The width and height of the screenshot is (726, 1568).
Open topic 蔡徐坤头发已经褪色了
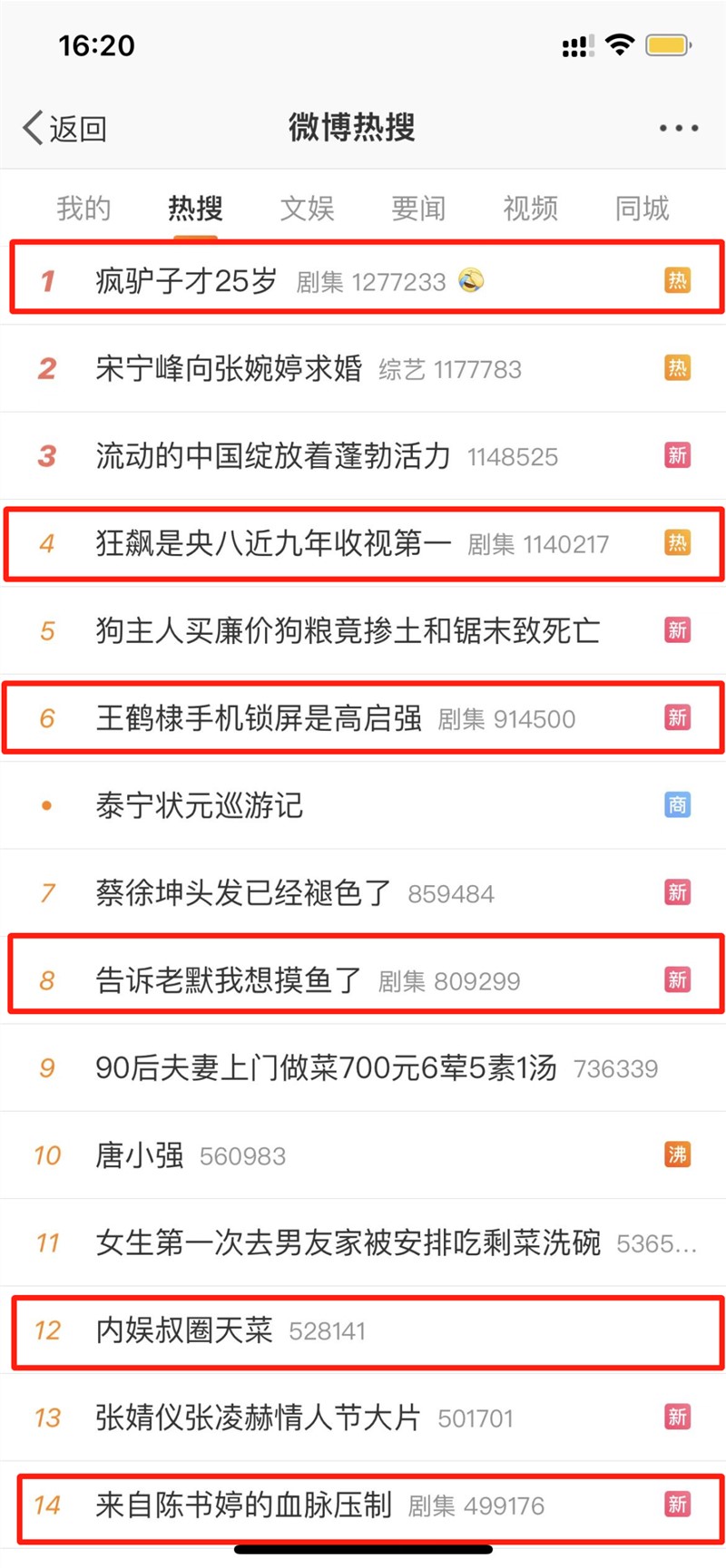click(363, 892)
